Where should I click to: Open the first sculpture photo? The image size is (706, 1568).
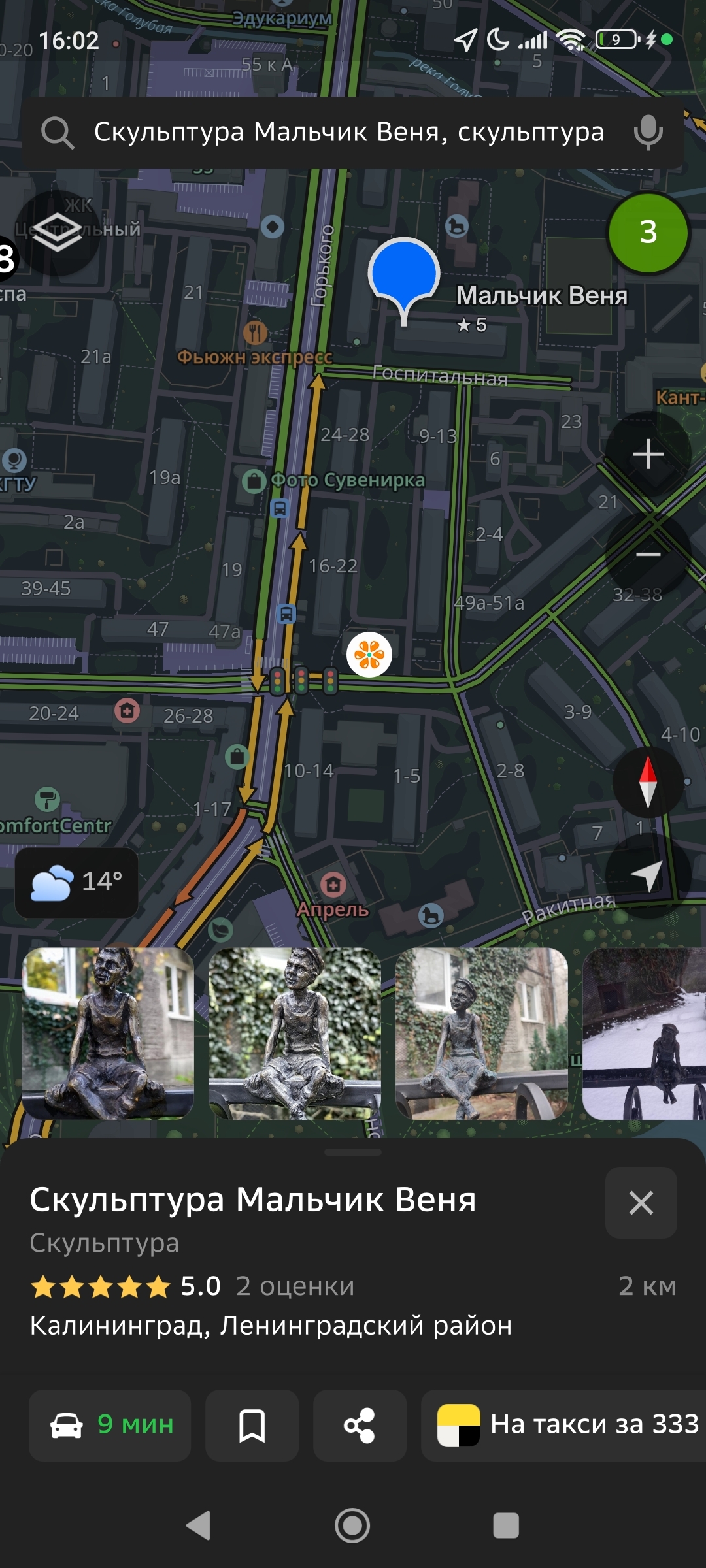click(x=108, y=1034)
